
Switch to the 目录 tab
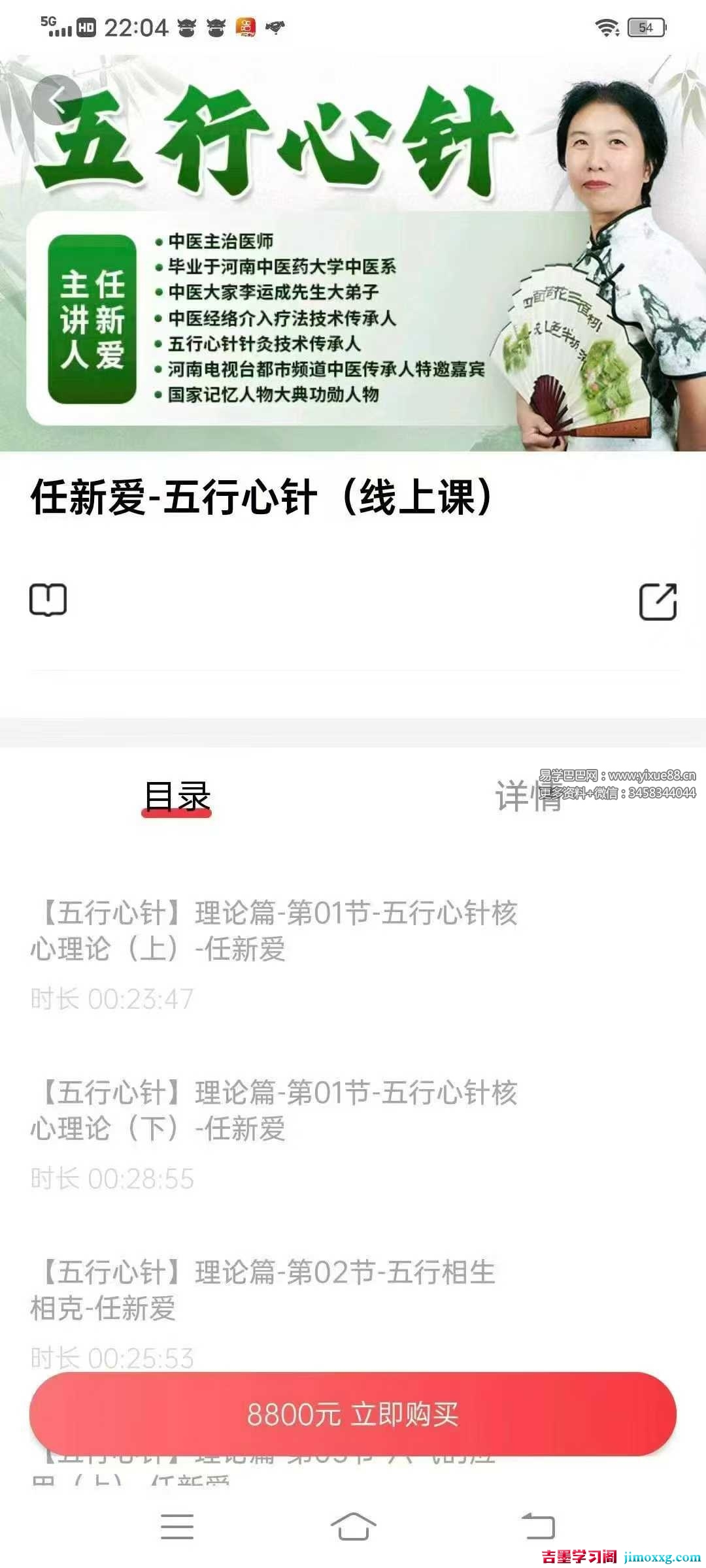[x=176, y=796]
